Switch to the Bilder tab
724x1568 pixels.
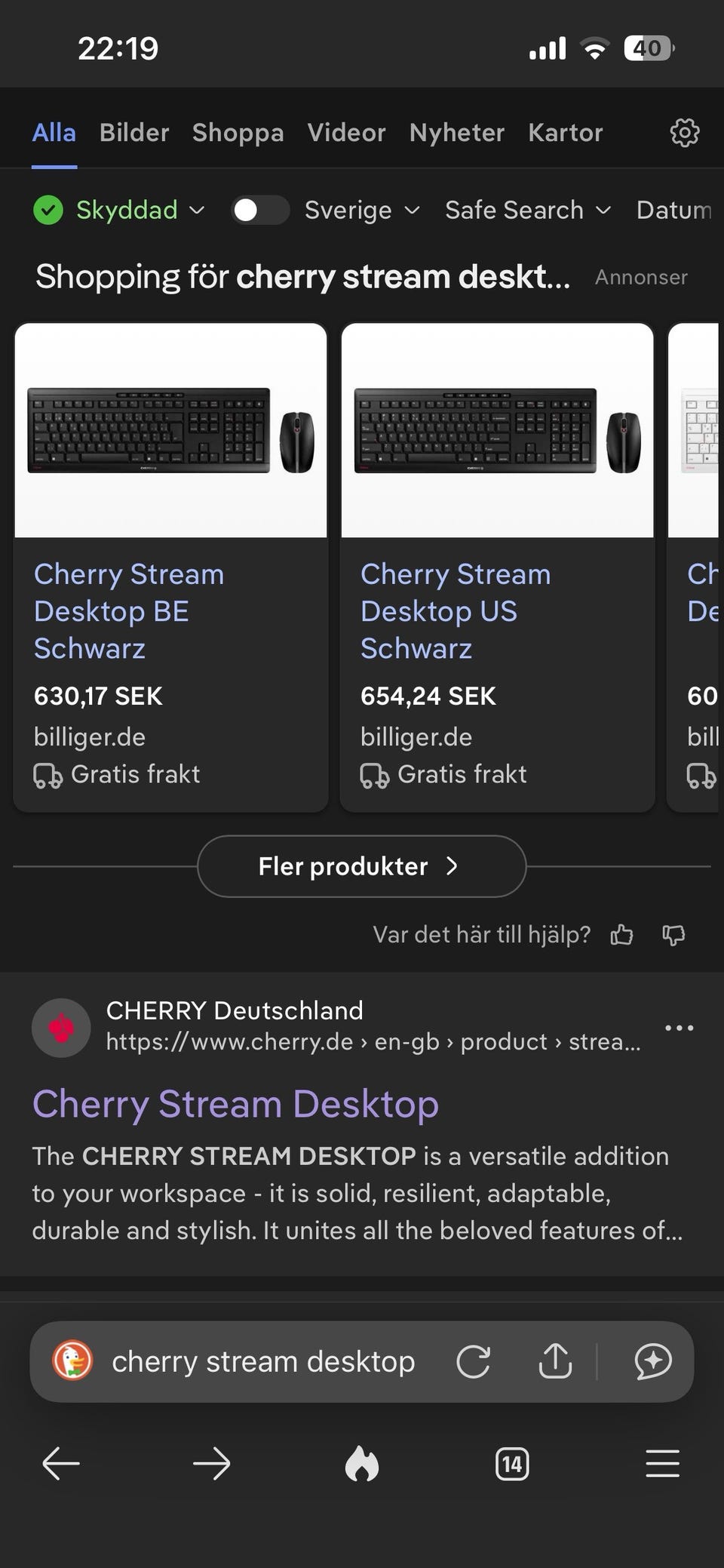coord(134,133)
